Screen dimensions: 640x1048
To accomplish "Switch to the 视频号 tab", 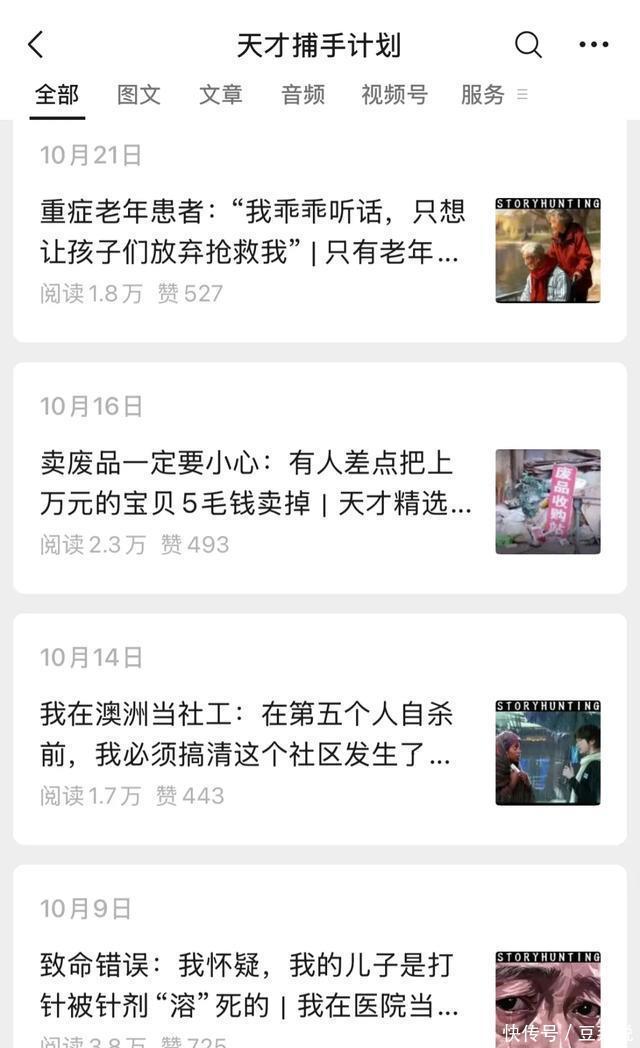I will (394, 95).
